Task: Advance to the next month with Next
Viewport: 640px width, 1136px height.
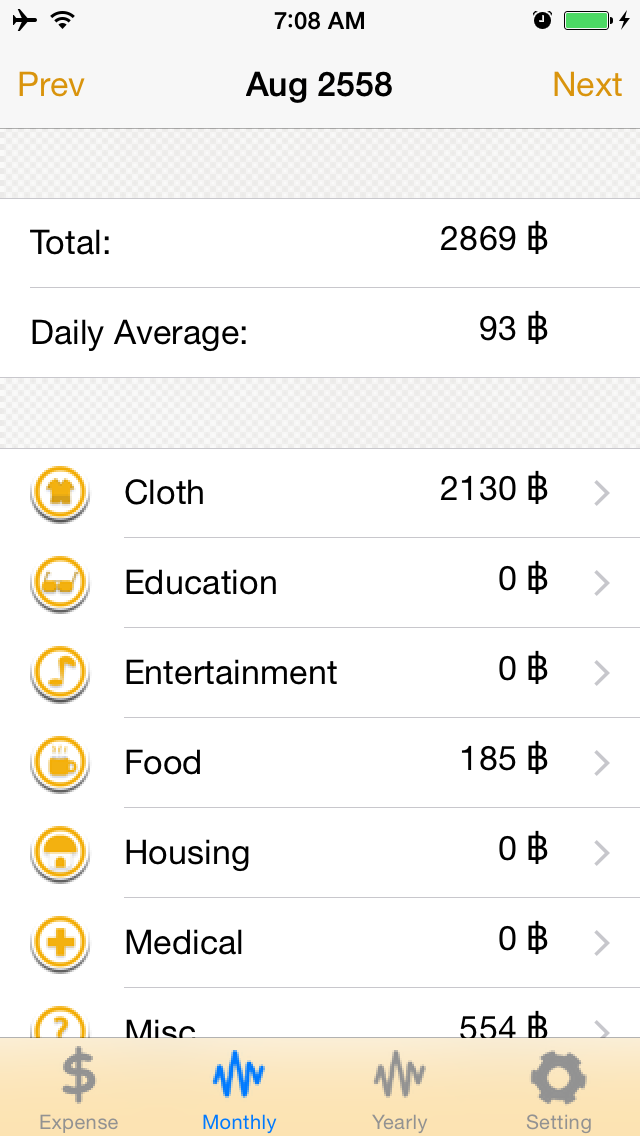Action: click(587, 85)
